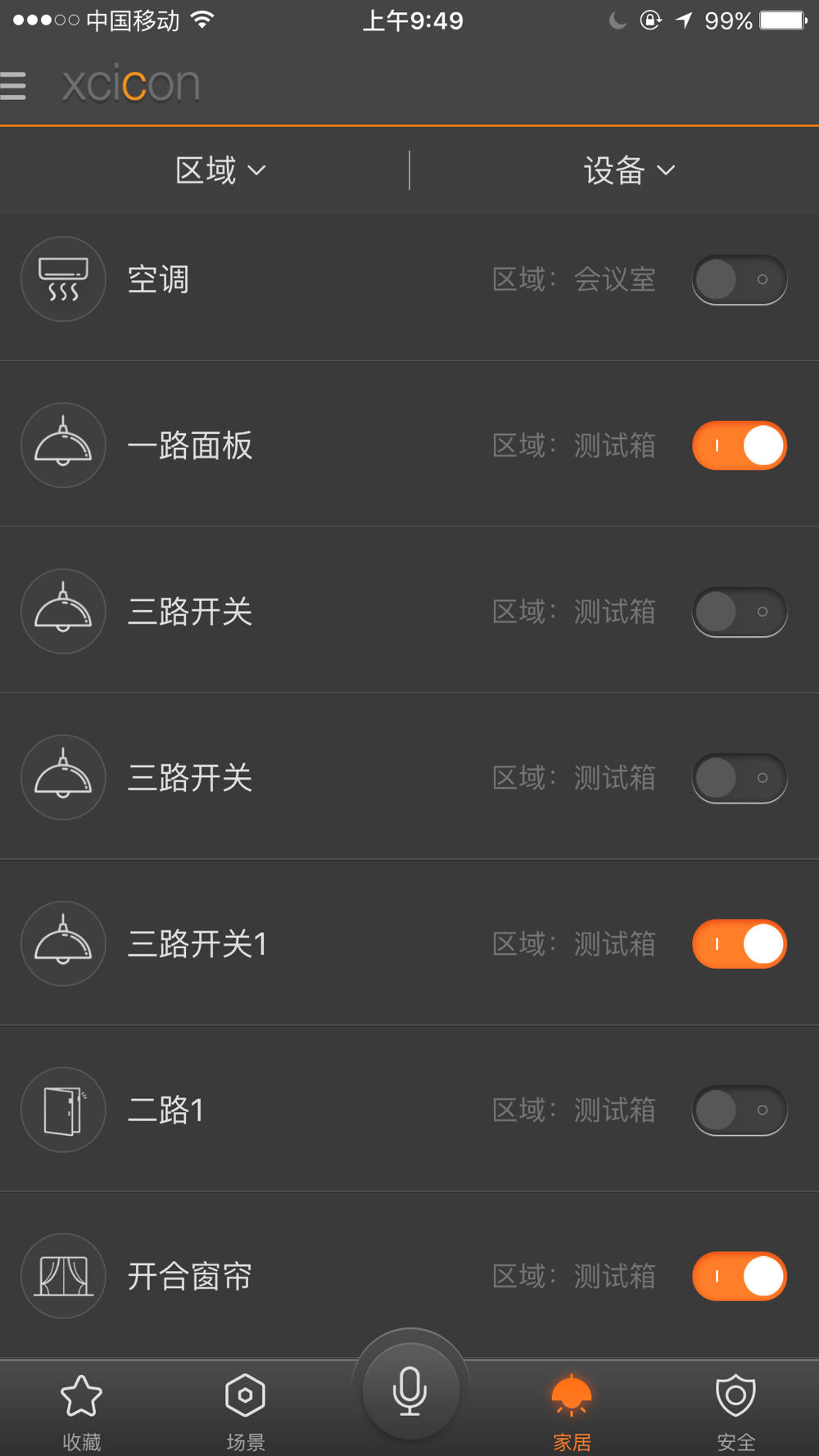Image resolution: width=819 pixels, height=1456 pixels.
Task: Turn on the 空调 switch
Action: coord(740,279)
